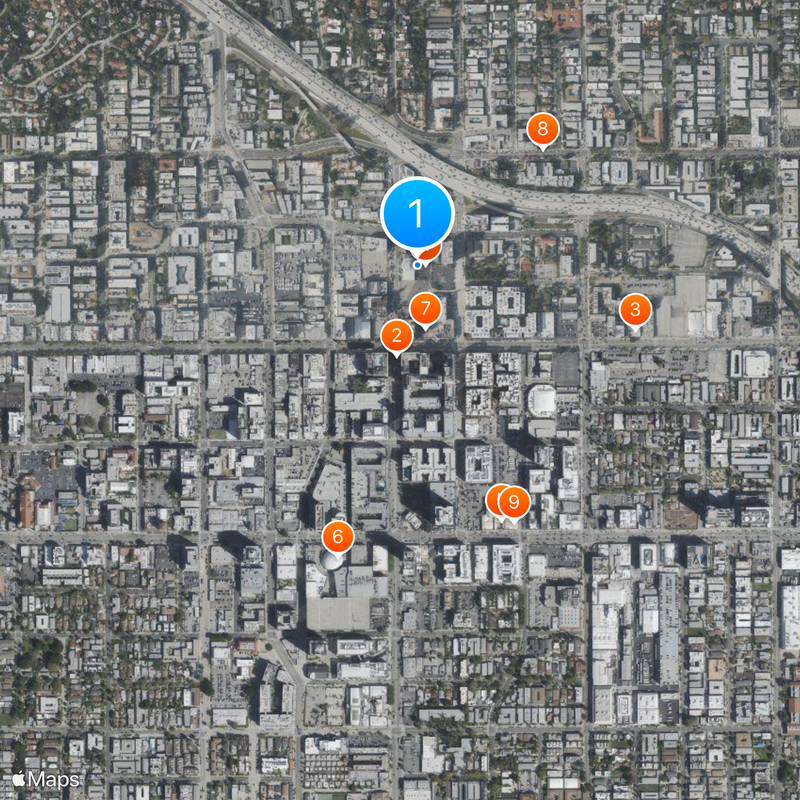
Task: Open location pin number 8
Action: tap(542, 128)
